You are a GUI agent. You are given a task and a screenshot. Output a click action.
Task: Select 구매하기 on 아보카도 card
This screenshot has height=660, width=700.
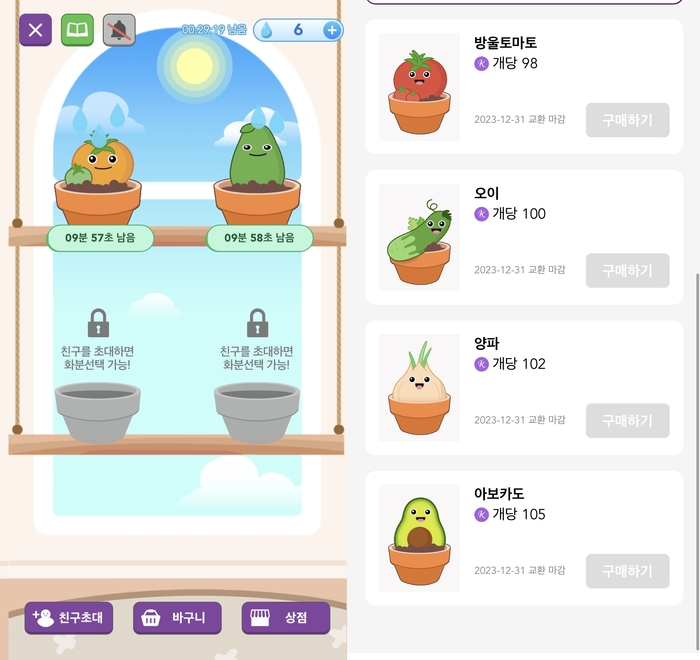tap(627, 570)
